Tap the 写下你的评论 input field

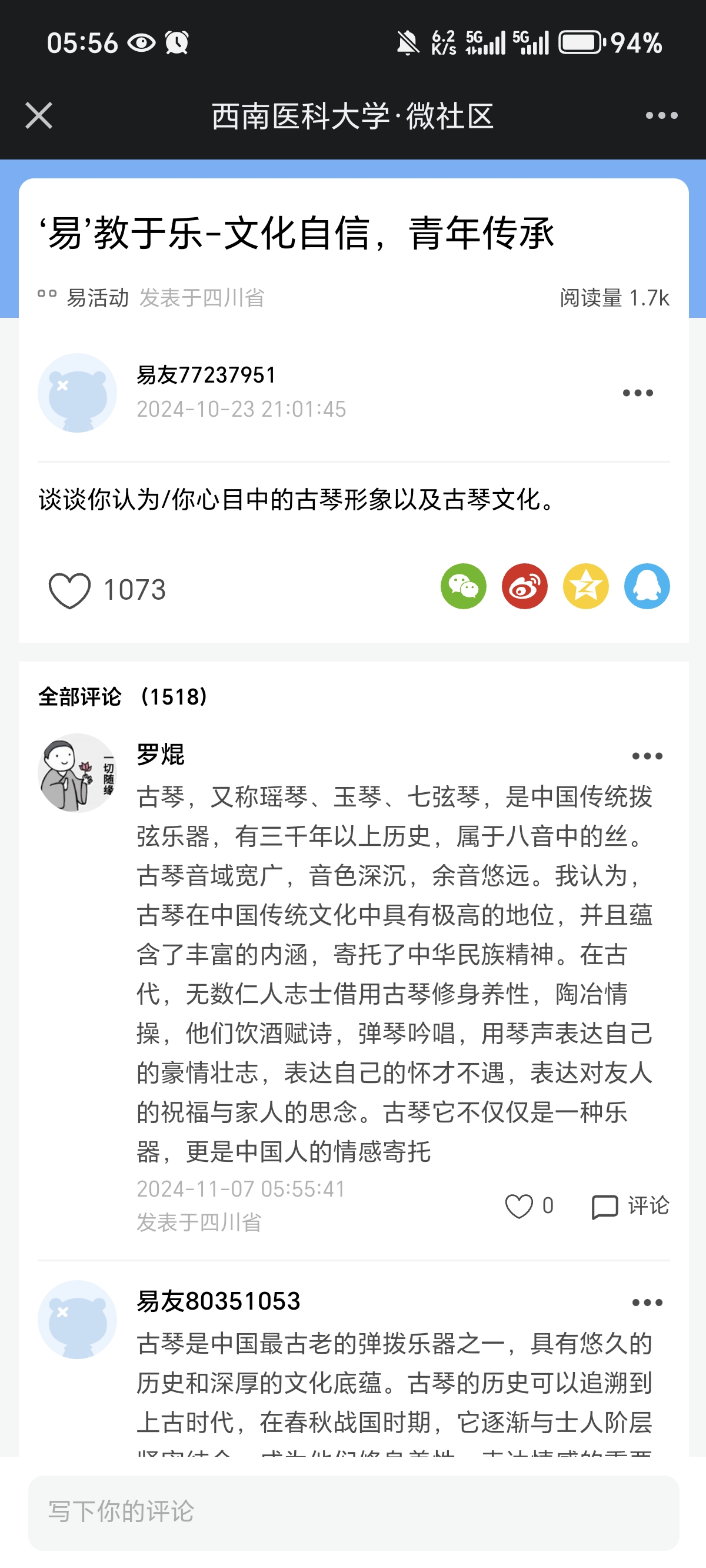[353, 1512]
